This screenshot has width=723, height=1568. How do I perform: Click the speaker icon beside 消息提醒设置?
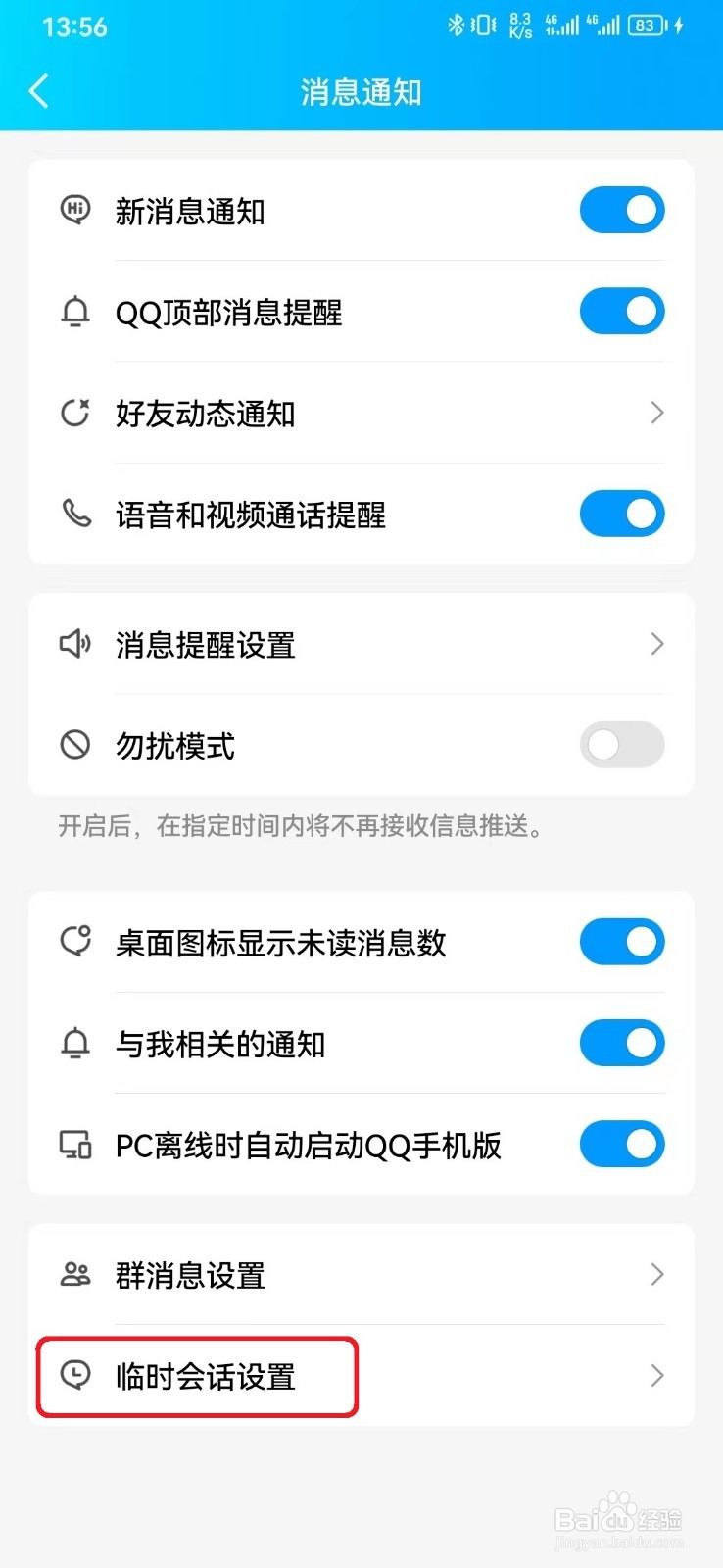coord(74,644)
